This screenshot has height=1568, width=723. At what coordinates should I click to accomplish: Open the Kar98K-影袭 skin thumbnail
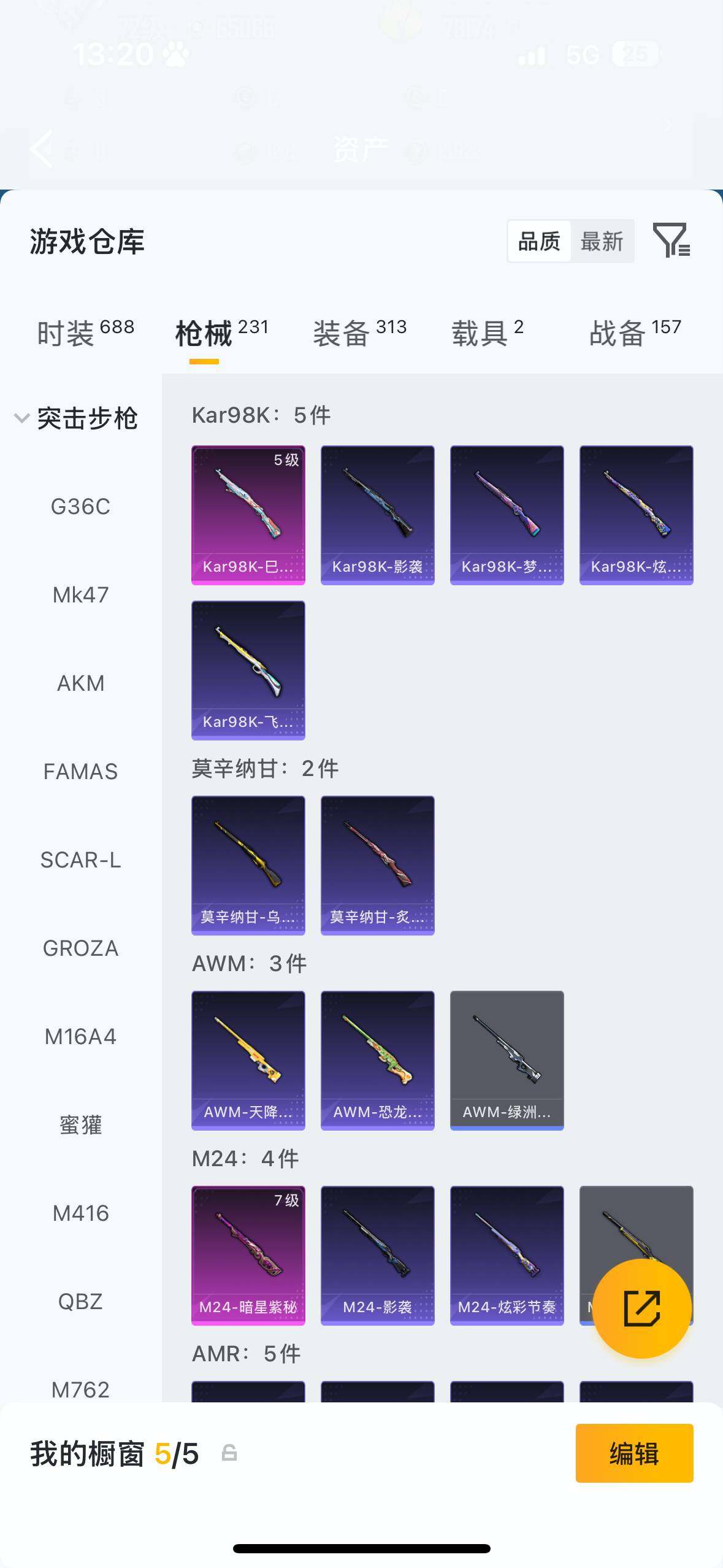tap(377, 513)
